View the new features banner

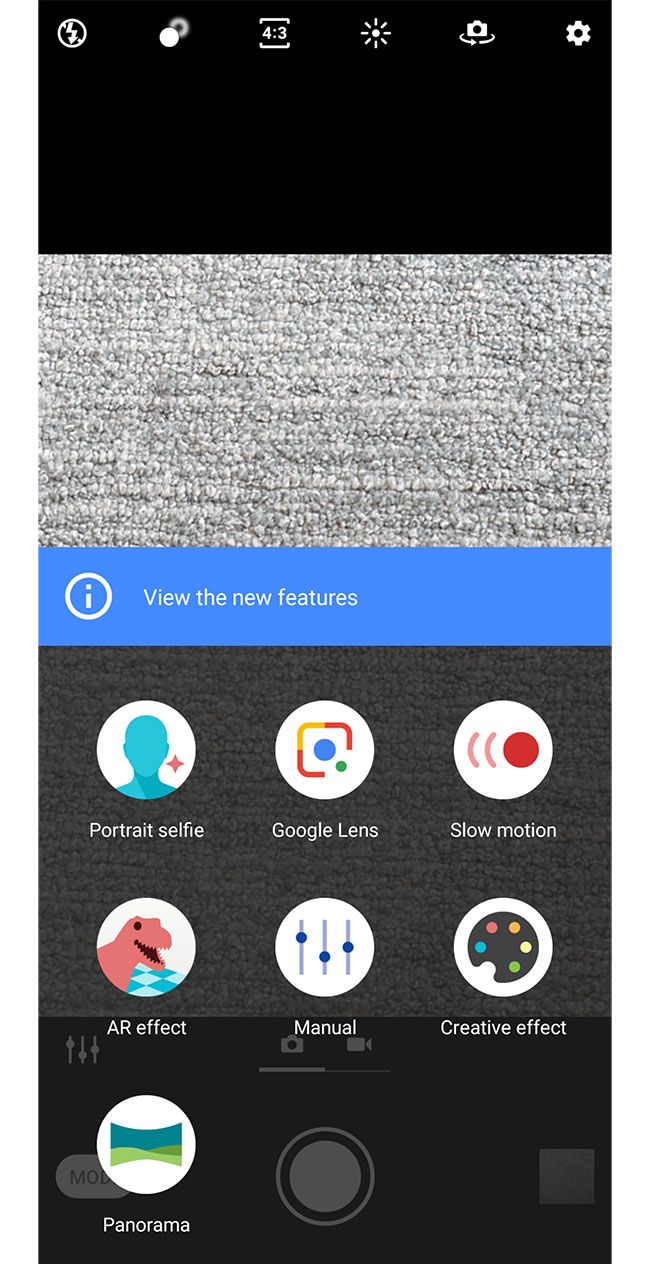point(325,597)
